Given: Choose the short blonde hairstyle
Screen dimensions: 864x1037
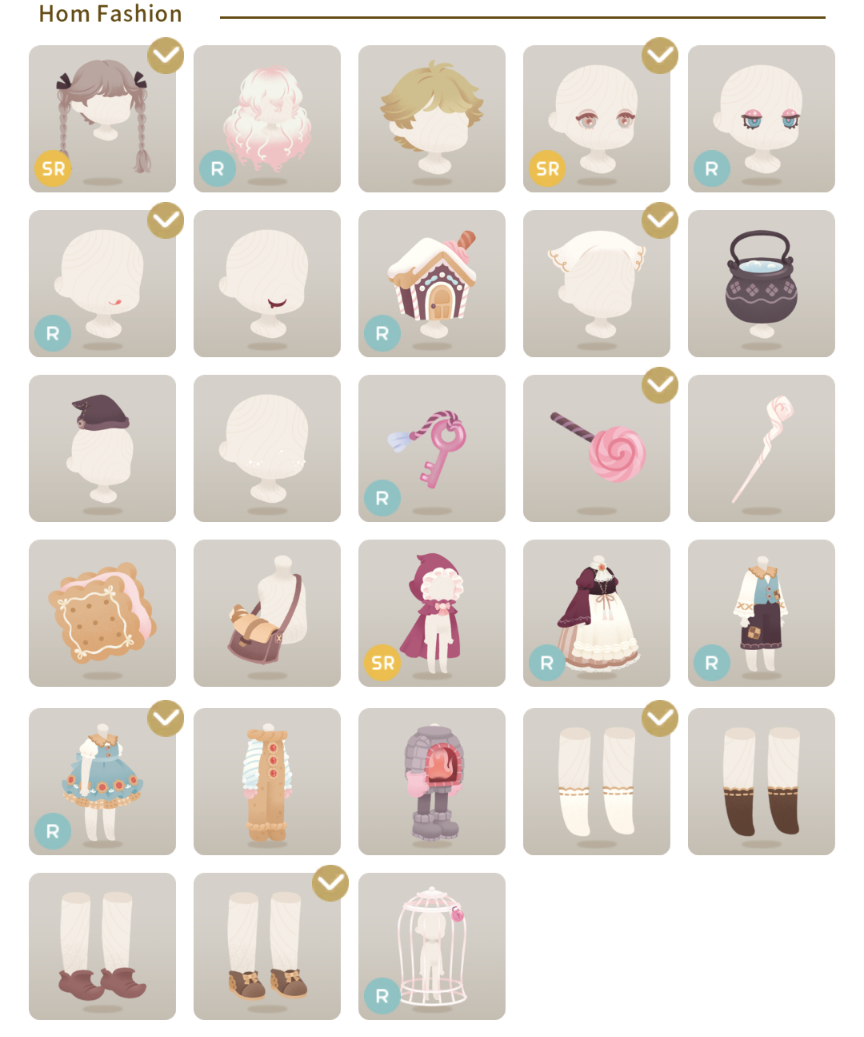Looking at the screenshot, I should 432,118.
